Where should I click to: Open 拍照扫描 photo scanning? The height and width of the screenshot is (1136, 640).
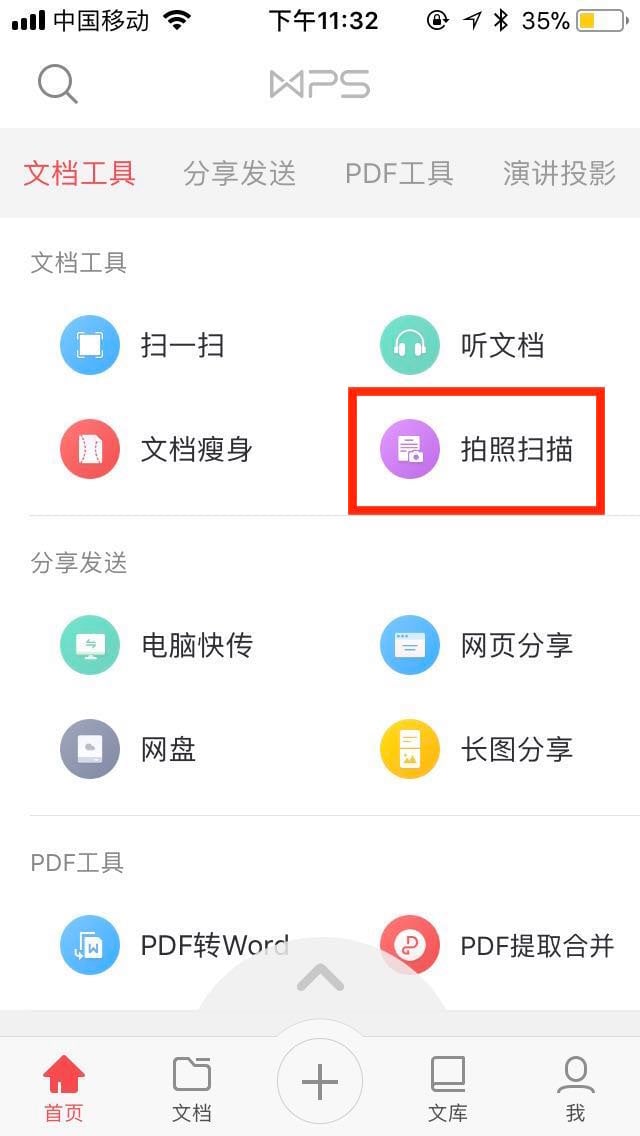[x=476, y=449]
